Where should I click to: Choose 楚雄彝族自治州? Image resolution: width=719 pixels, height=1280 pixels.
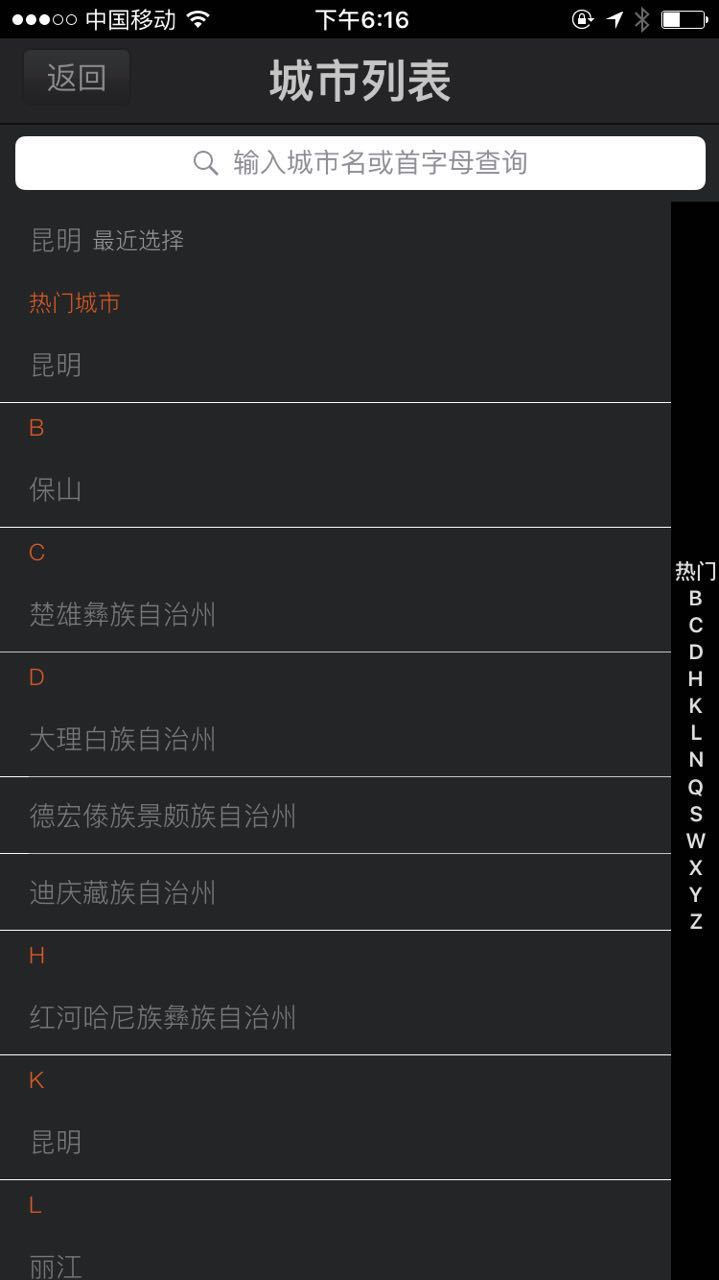tap(123, 614)
